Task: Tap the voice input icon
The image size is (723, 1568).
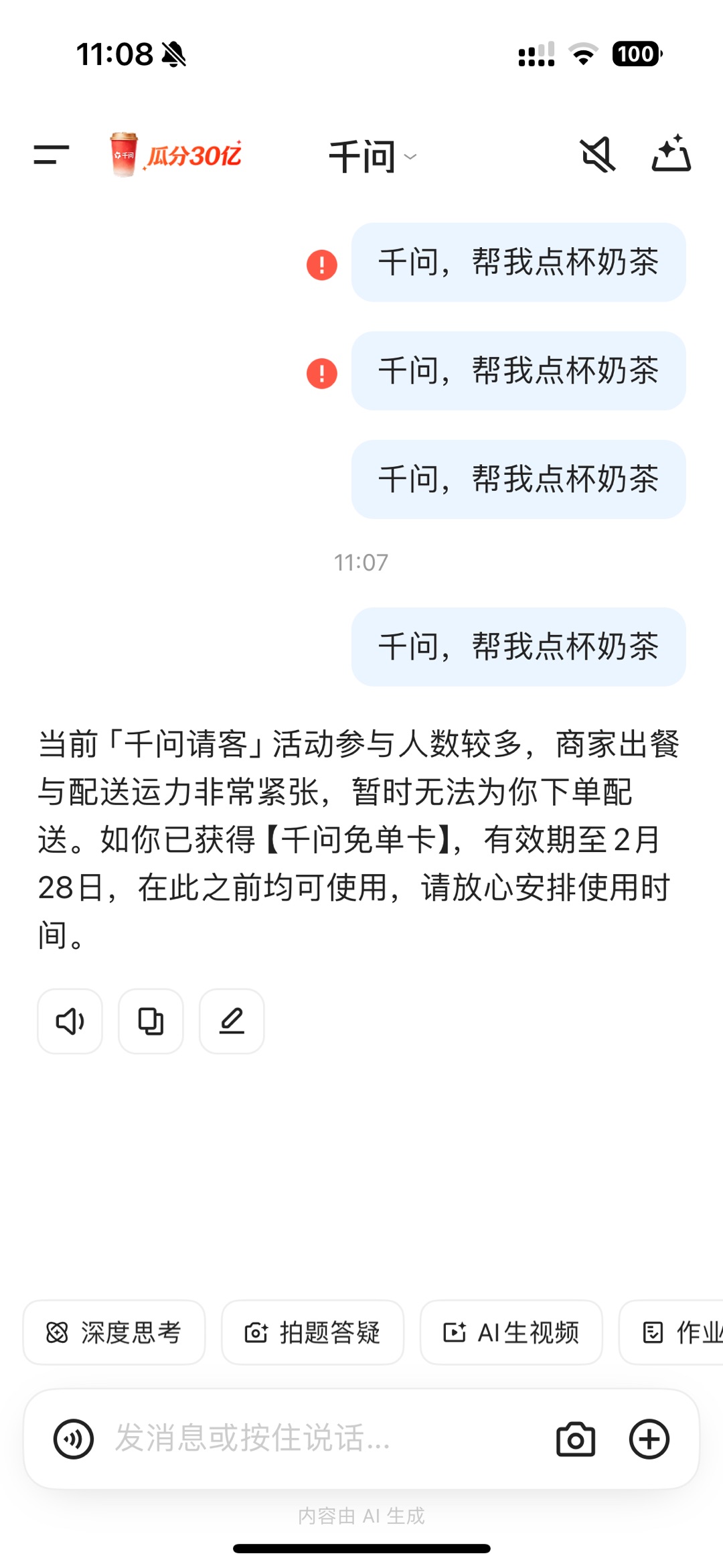Action: 74,1439
